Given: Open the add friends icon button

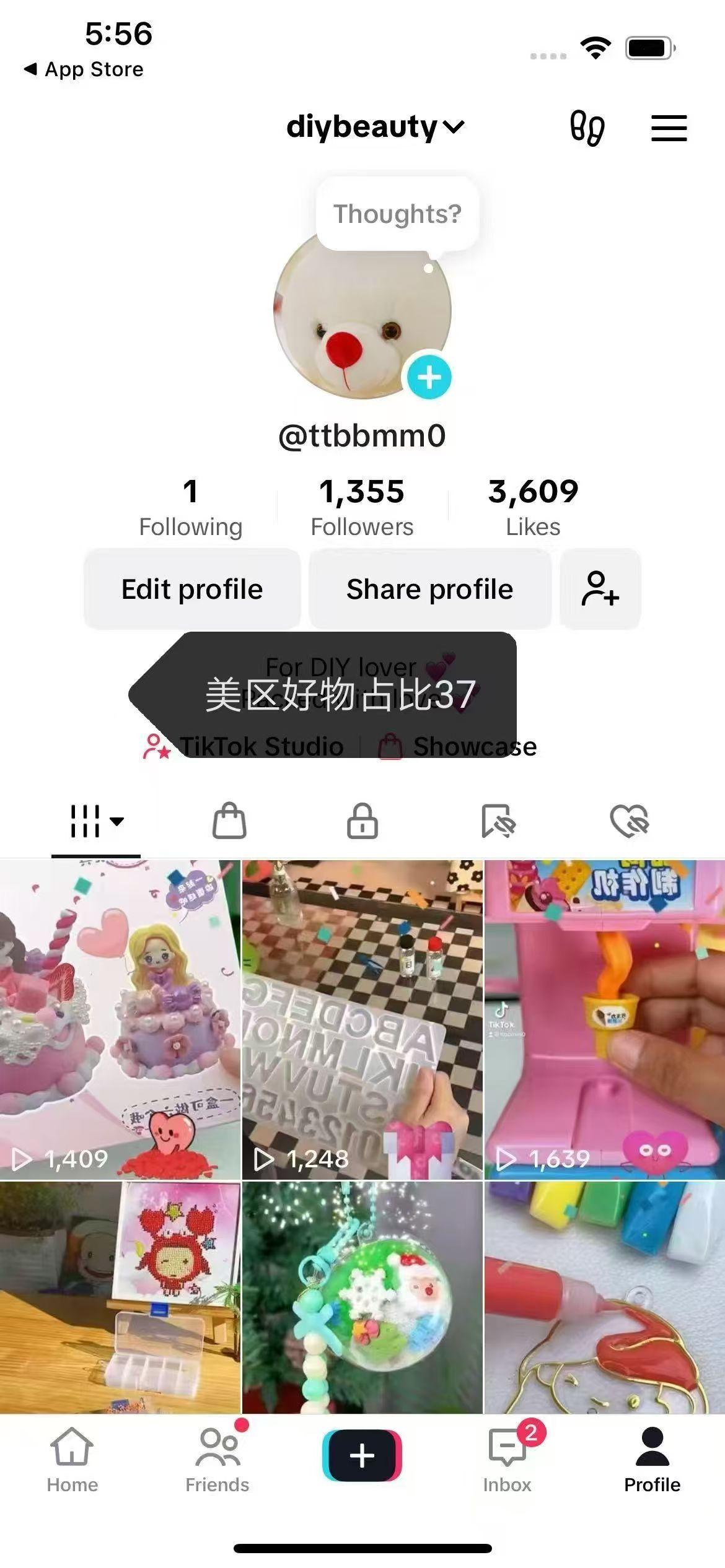Looking at the screenshot, I should tap(600, 589).
